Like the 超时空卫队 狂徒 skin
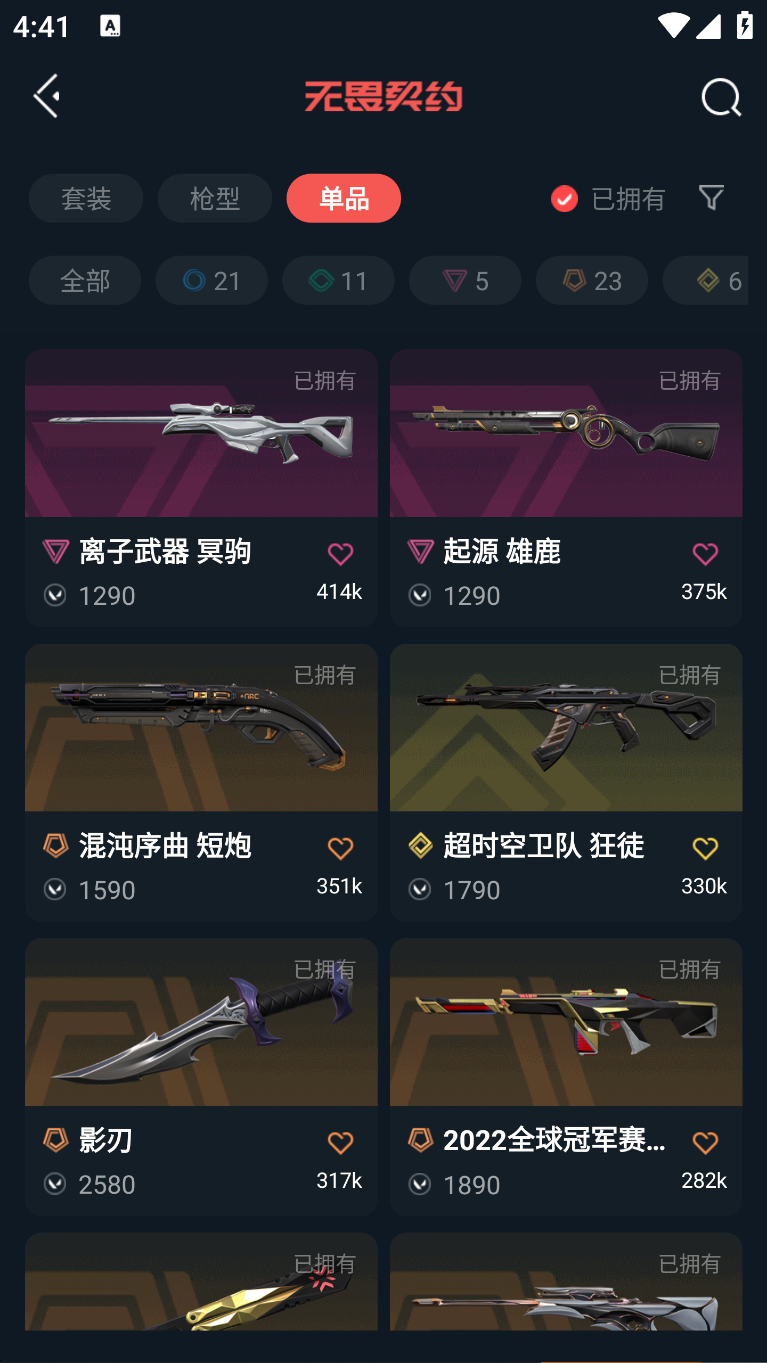This screenshot has width=767, height=1363. (705, 848)
